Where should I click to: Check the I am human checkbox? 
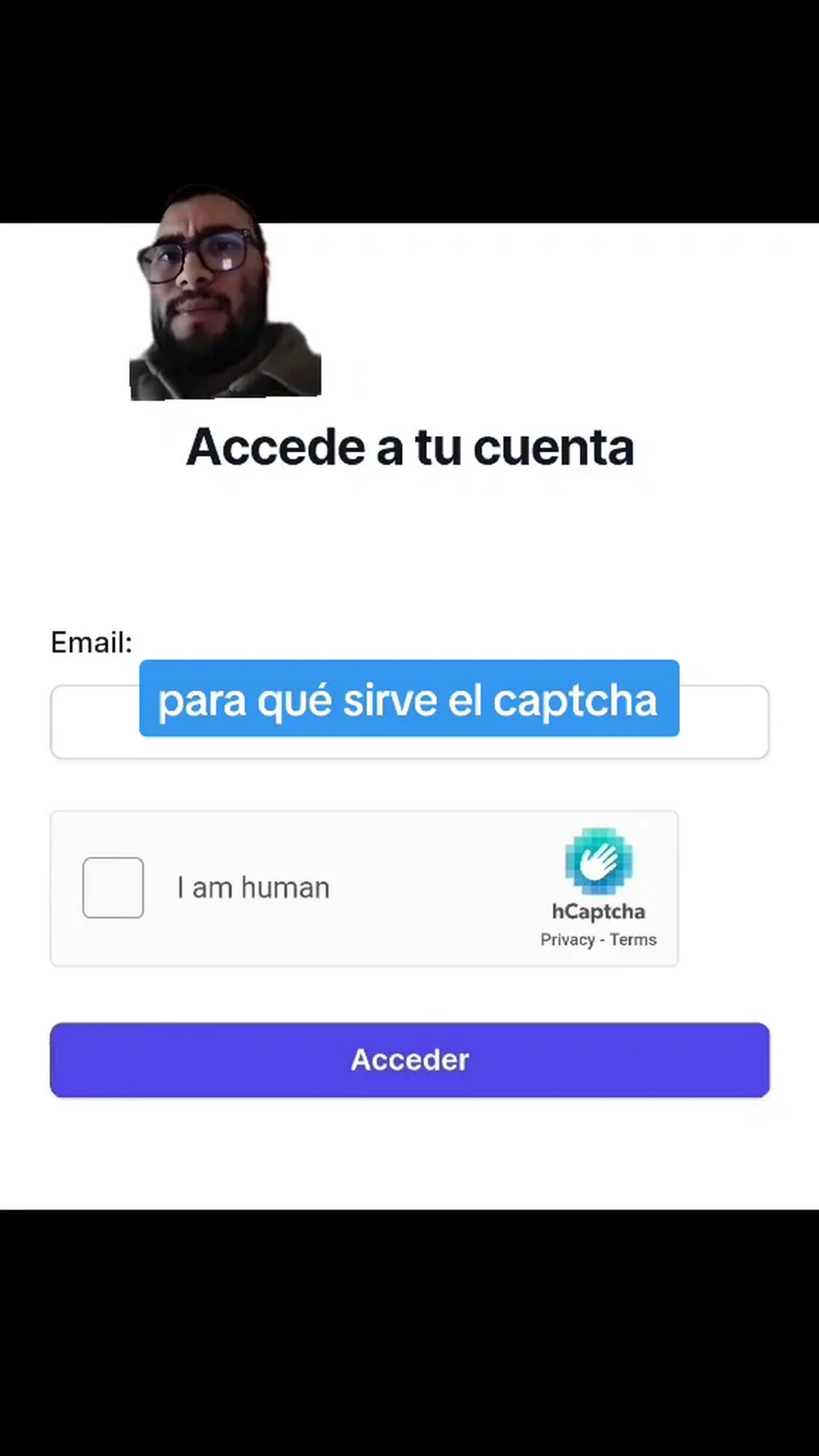pyautogui.click(x=113, y=887)
